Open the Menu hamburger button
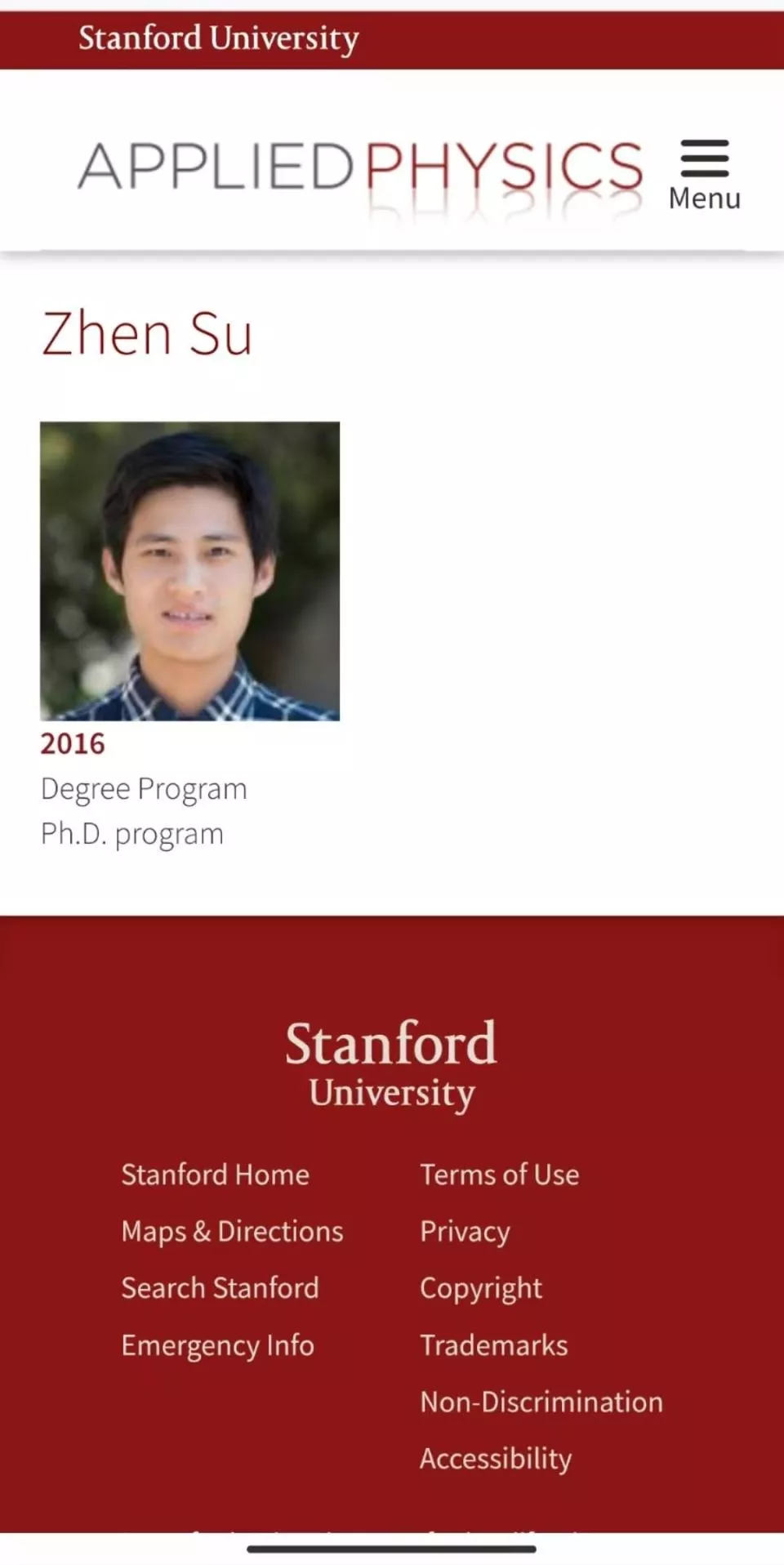This screenshot has width=784, height=1565. [x=704, y=173]
